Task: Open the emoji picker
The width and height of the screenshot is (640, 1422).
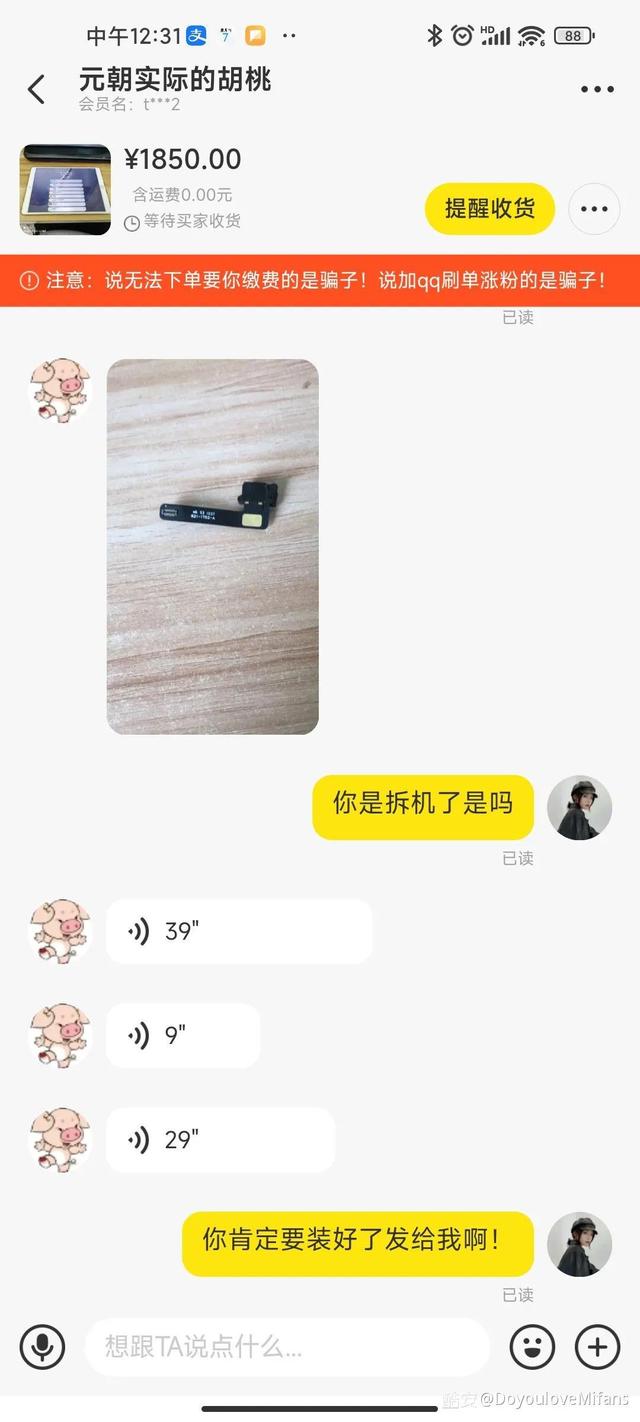Action: 532,1346
